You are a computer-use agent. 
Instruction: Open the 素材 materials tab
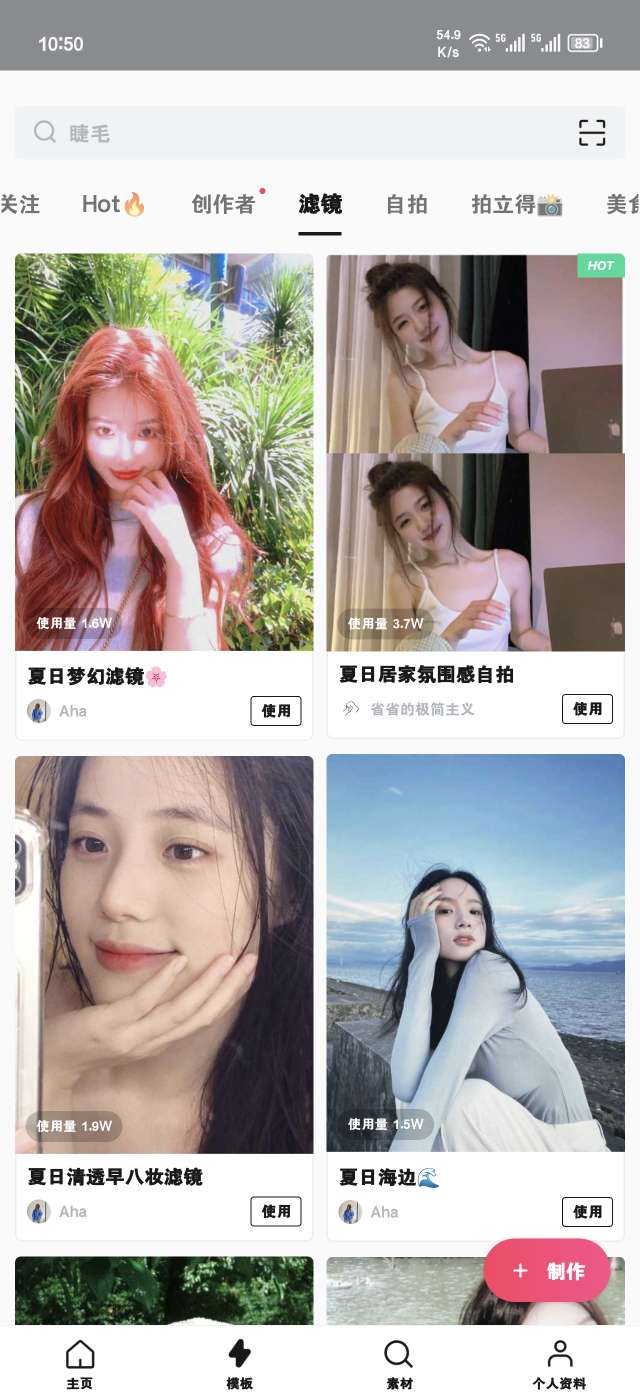[x=399, y=1365]
